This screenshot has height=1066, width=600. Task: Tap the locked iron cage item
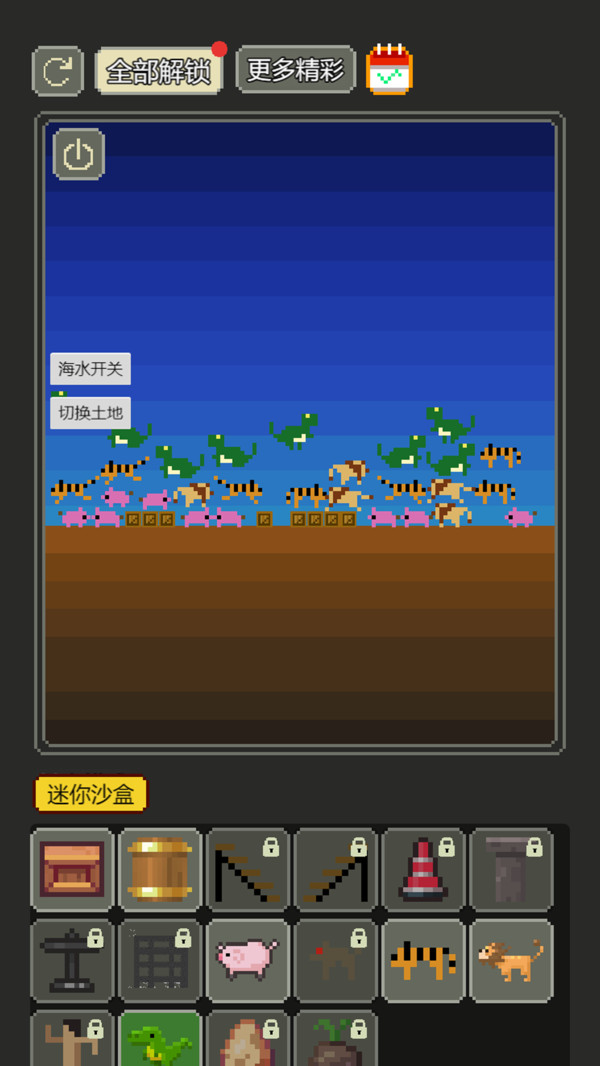coord(160,960)
